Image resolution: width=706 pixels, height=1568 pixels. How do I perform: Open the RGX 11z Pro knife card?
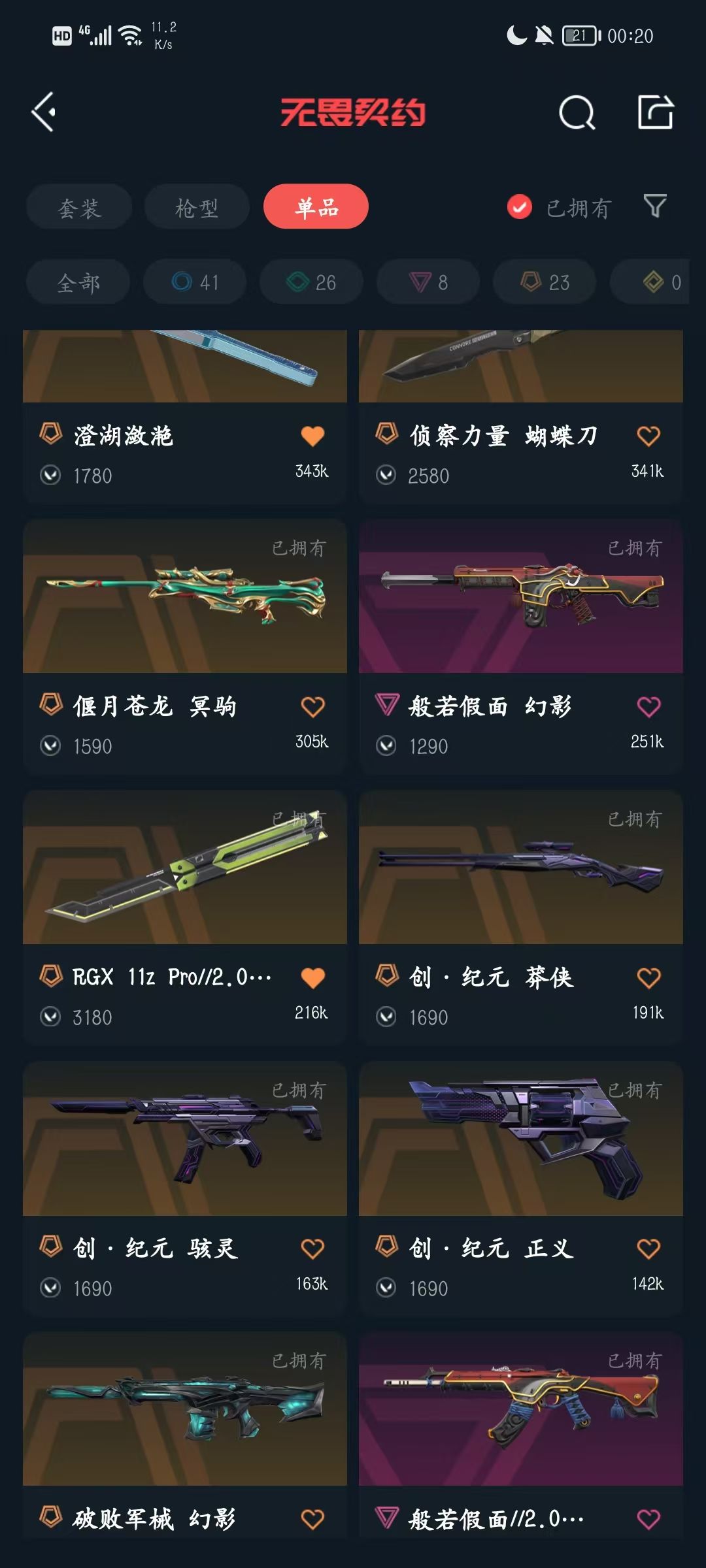(x=185, y=917)
